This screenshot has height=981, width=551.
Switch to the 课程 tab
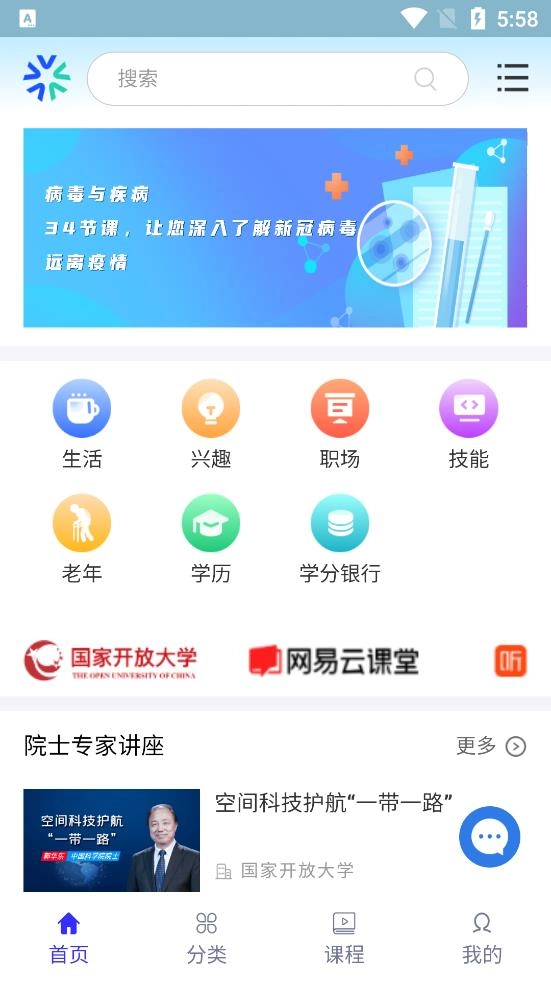[x=344, y=938]
